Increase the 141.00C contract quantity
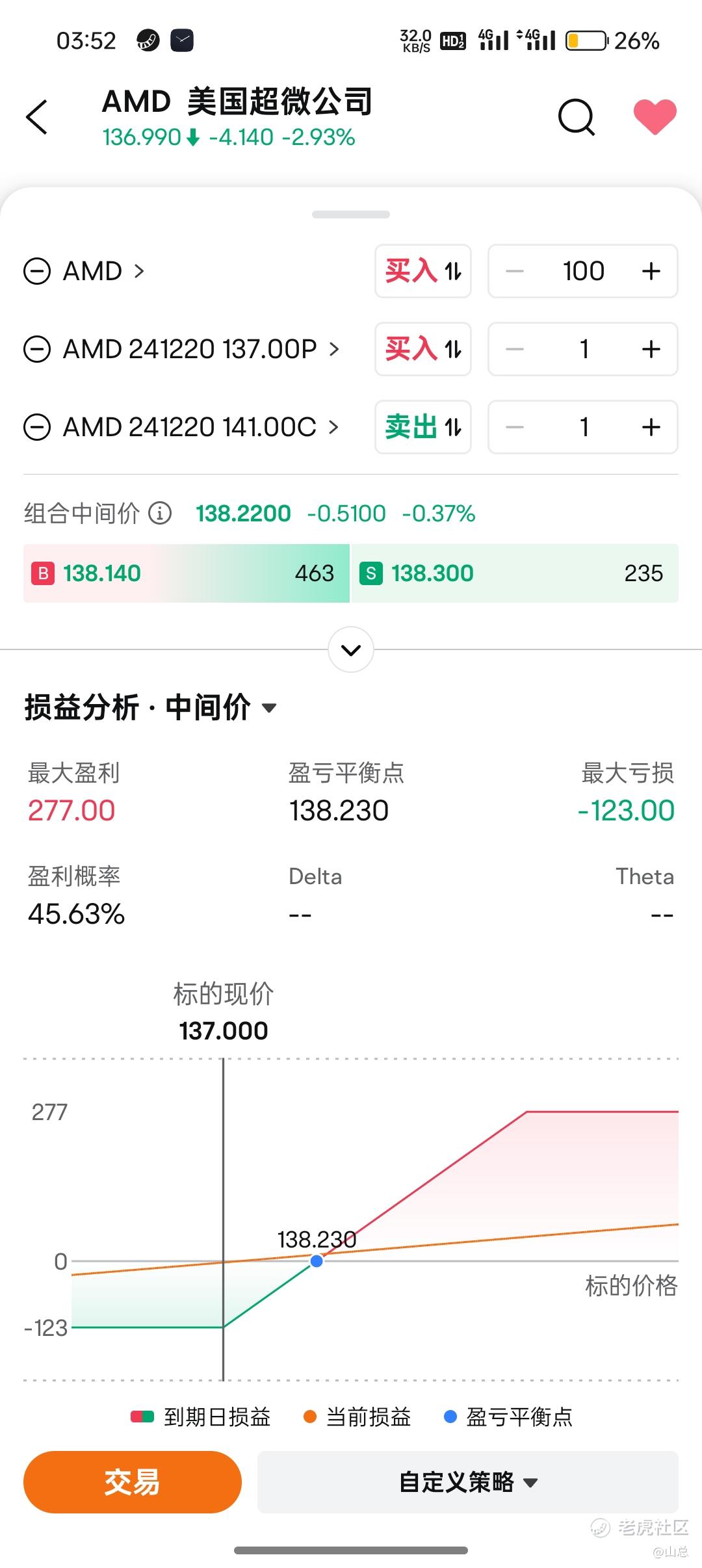702x1568 pixels. click(x=651, y=427)
